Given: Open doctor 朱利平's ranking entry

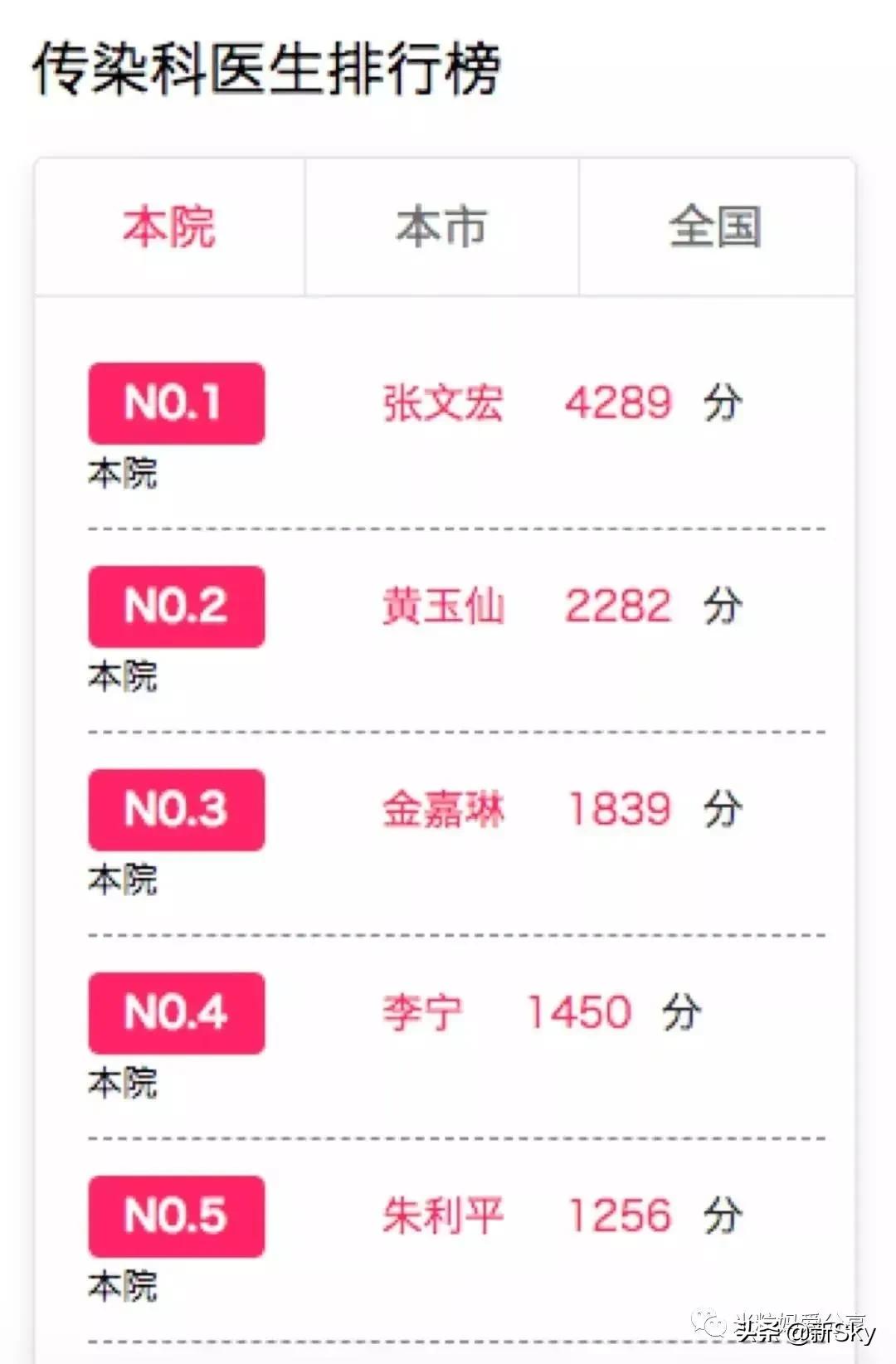Looking at the screenshot, I should pyautogui.click(x=443, y=1215).
